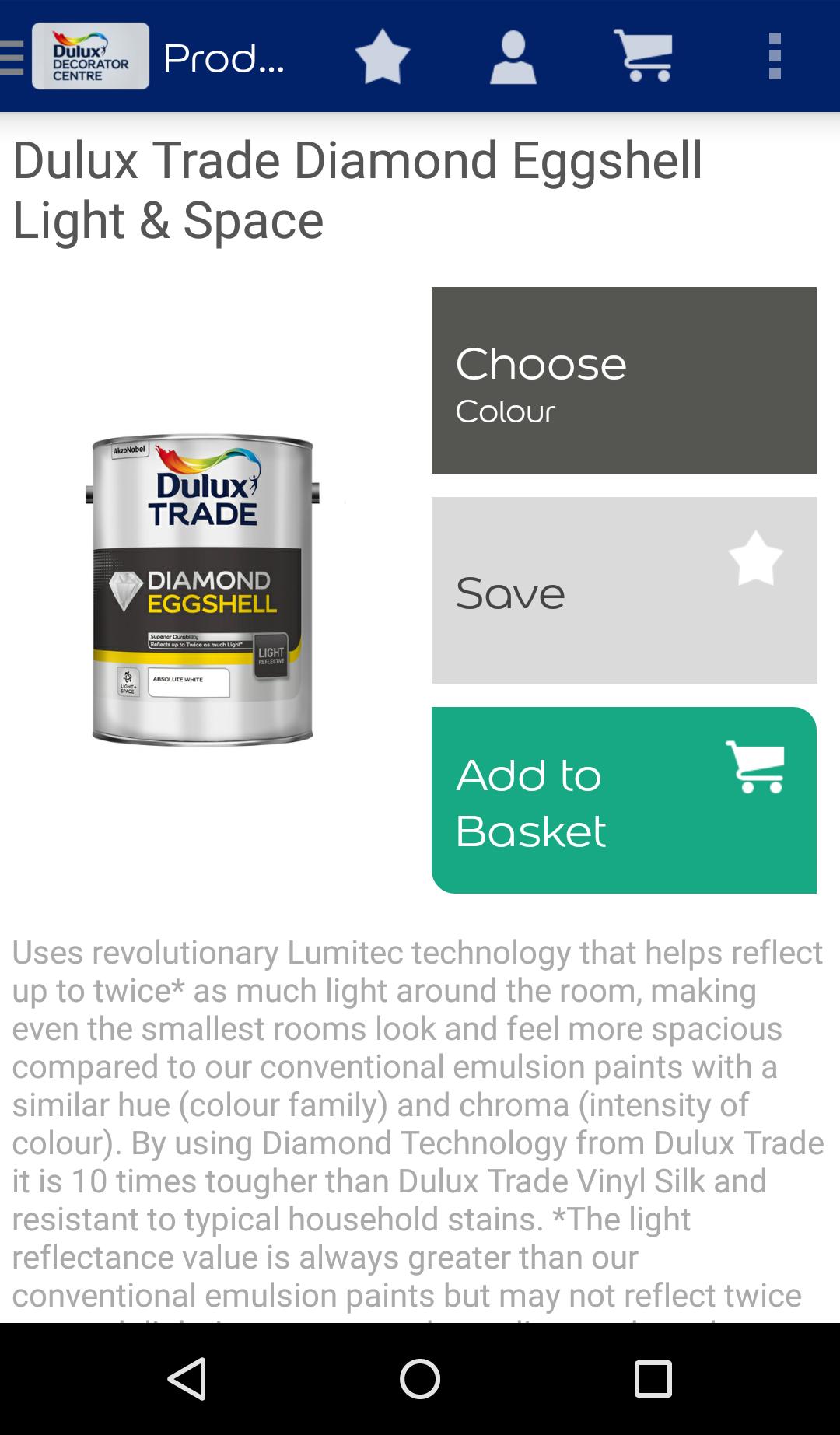Screen dimensions: 840x1435
Task: Go to the system home screen
Action: click(420, 1379)
